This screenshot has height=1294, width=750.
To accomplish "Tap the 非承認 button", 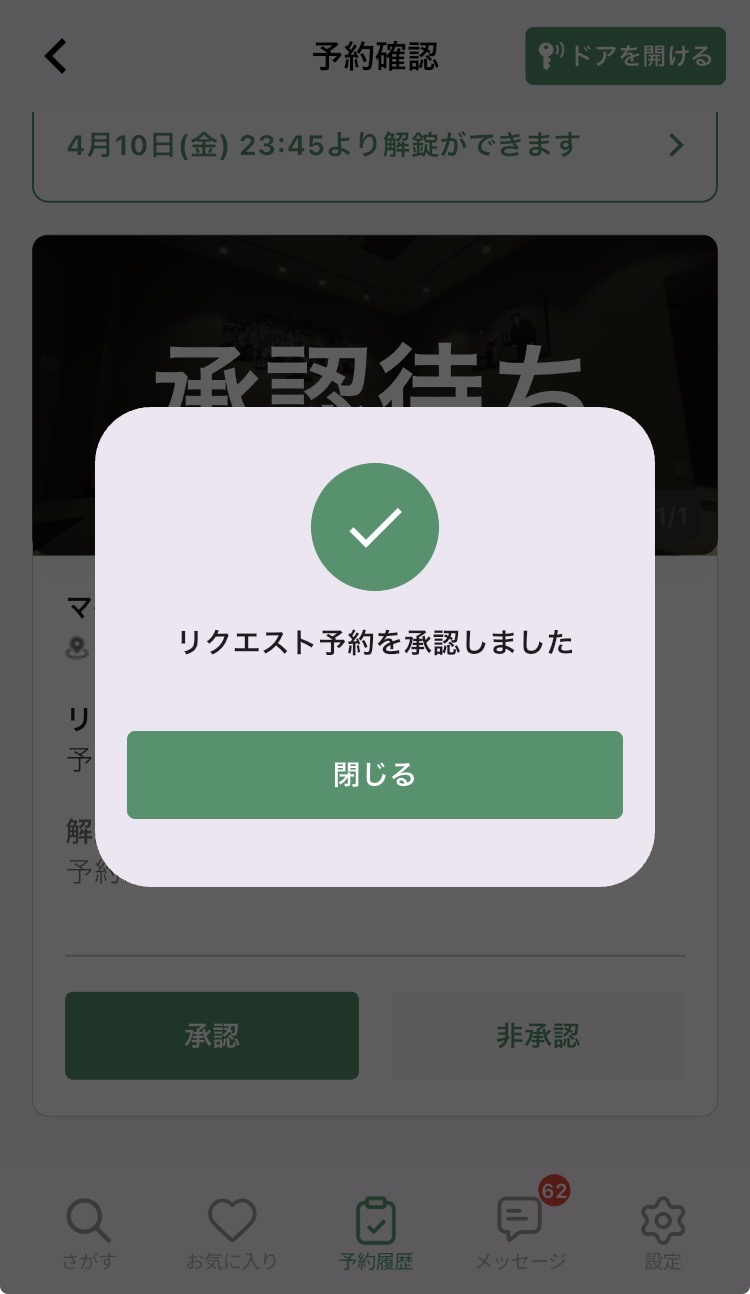I will (537, 1035).
